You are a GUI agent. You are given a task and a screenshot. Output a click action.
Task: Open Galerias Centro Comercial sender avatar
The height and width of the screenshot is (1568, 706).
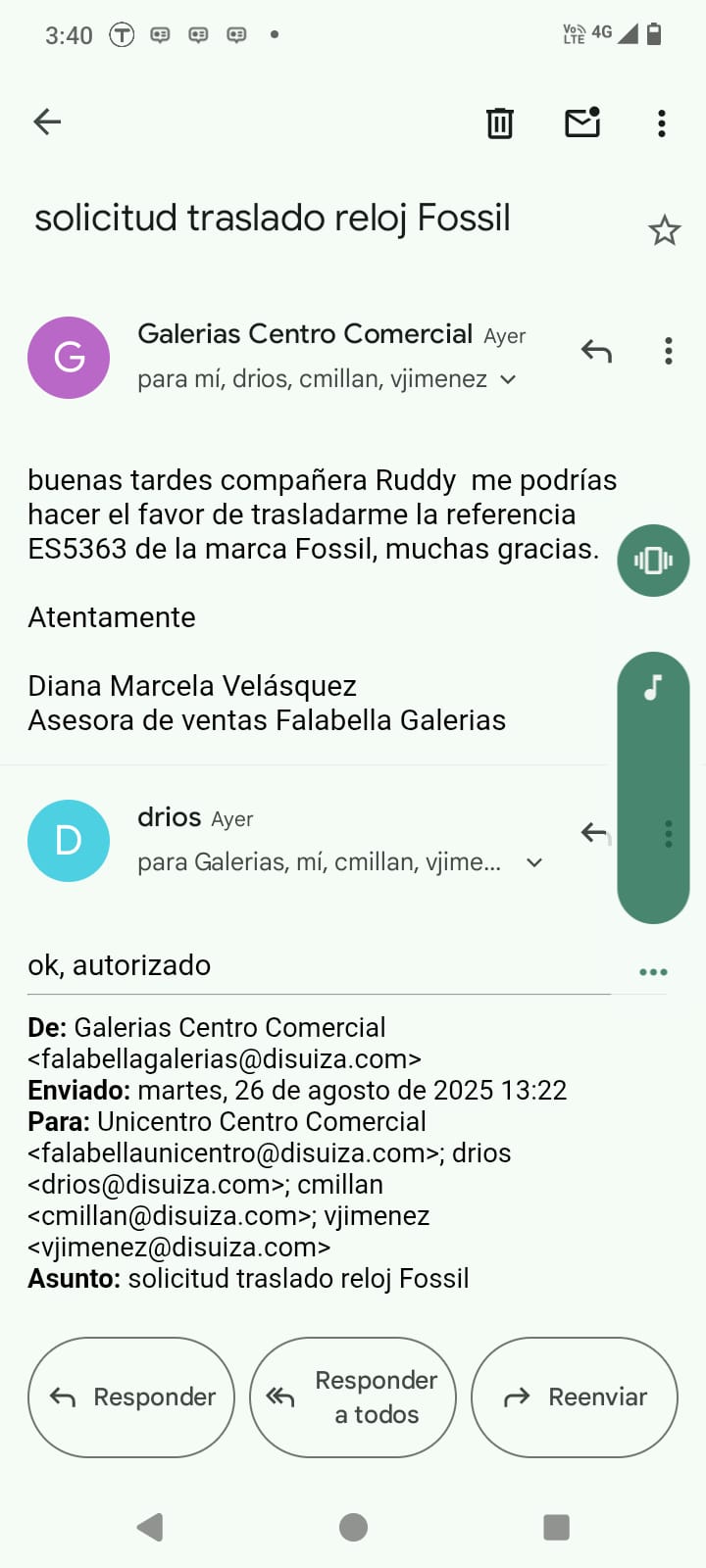69,358
